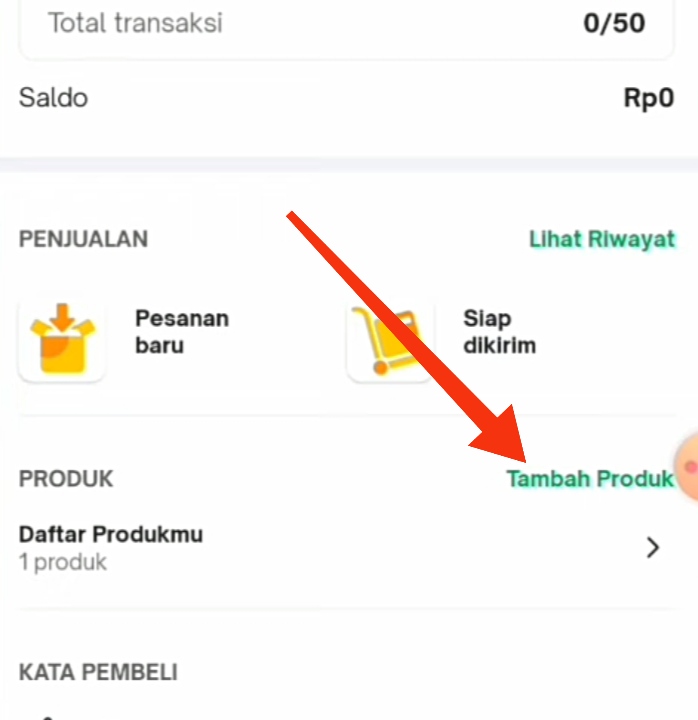
Task: View Siap dikirim orders
Action: (442, 340)
